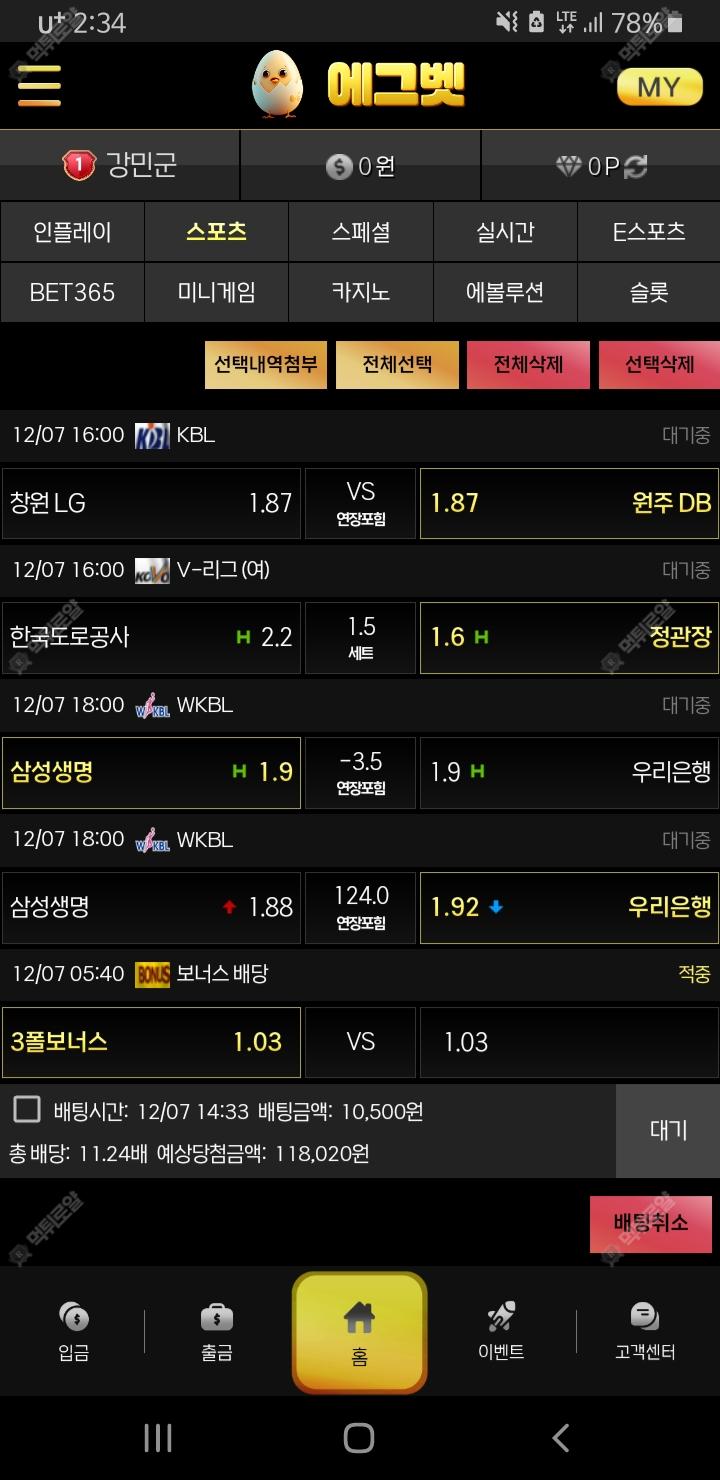Image resolution: width=720 pixels, height=1480 pixels.
Task: Open 입금 deposit in bottom bar
Action: (x=73, y=1332)
